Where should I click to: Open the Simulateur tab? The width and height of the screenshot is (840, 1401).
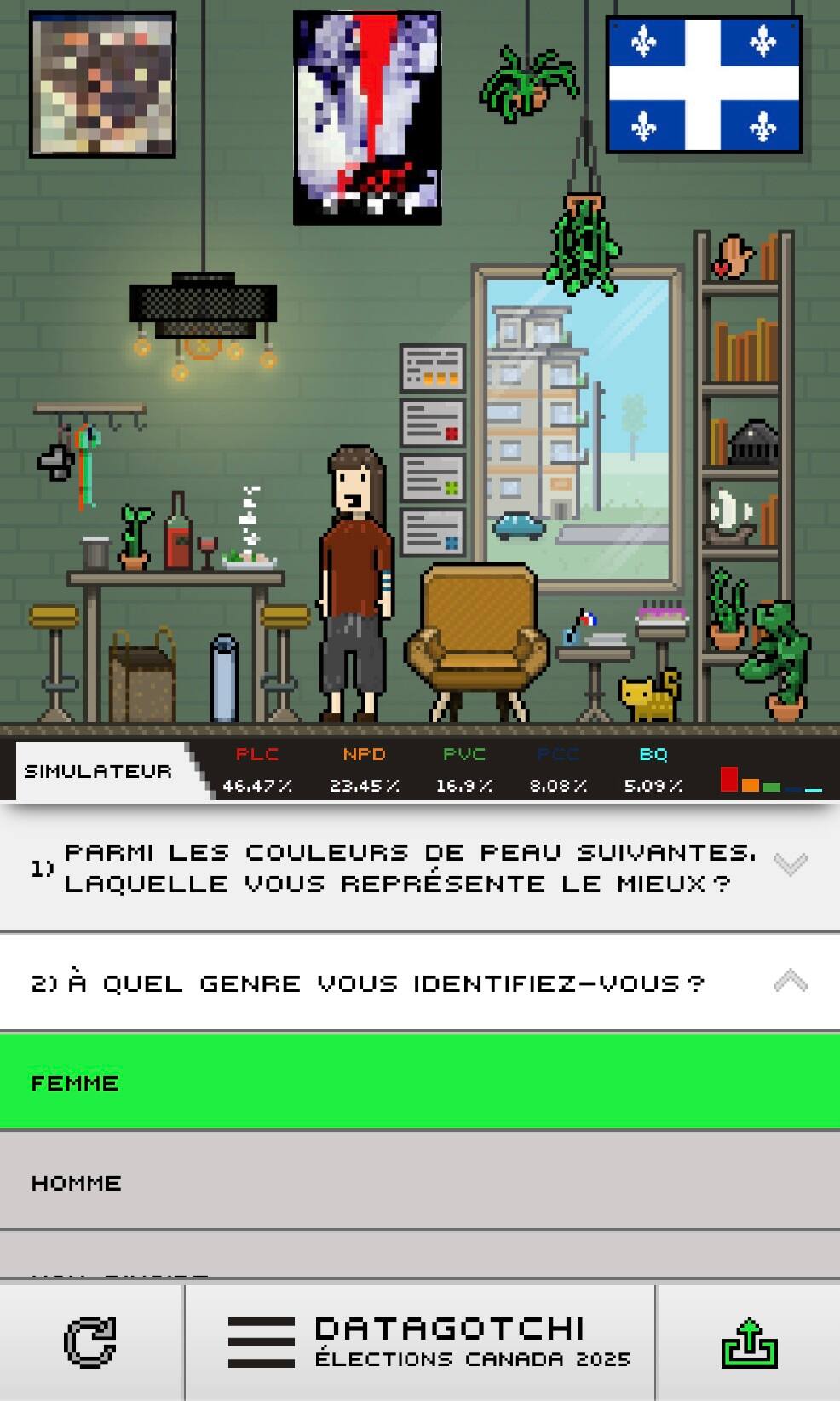pos(99,771)
